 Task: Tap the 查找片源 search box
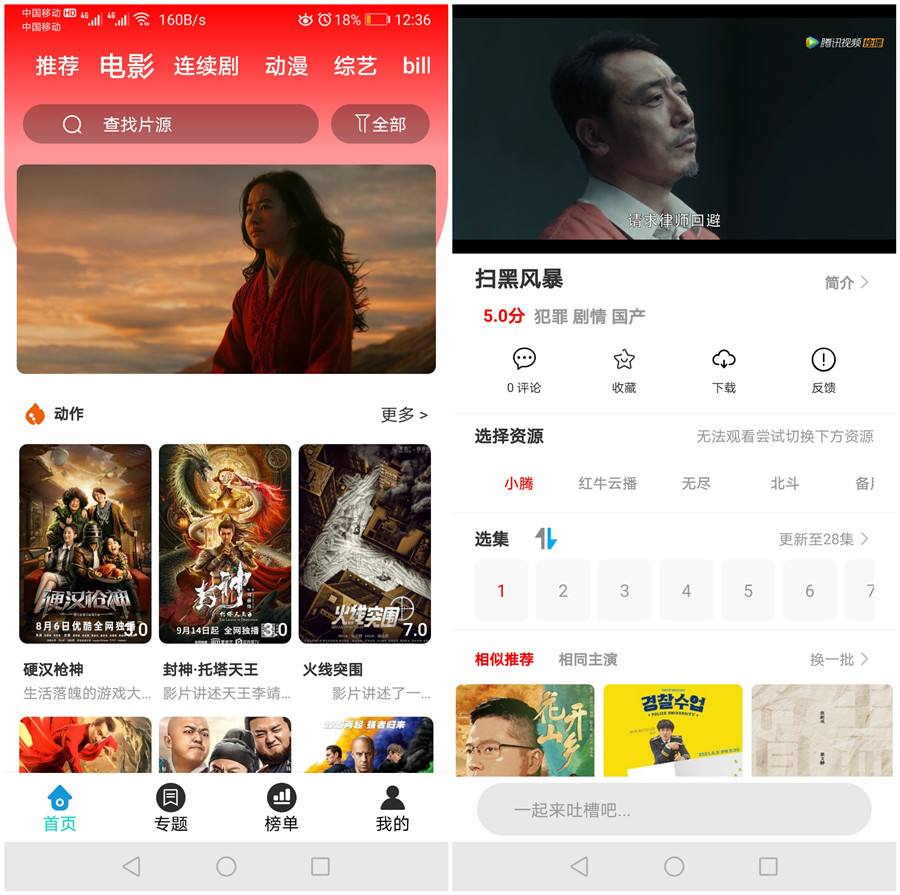[x=170, y=124]
